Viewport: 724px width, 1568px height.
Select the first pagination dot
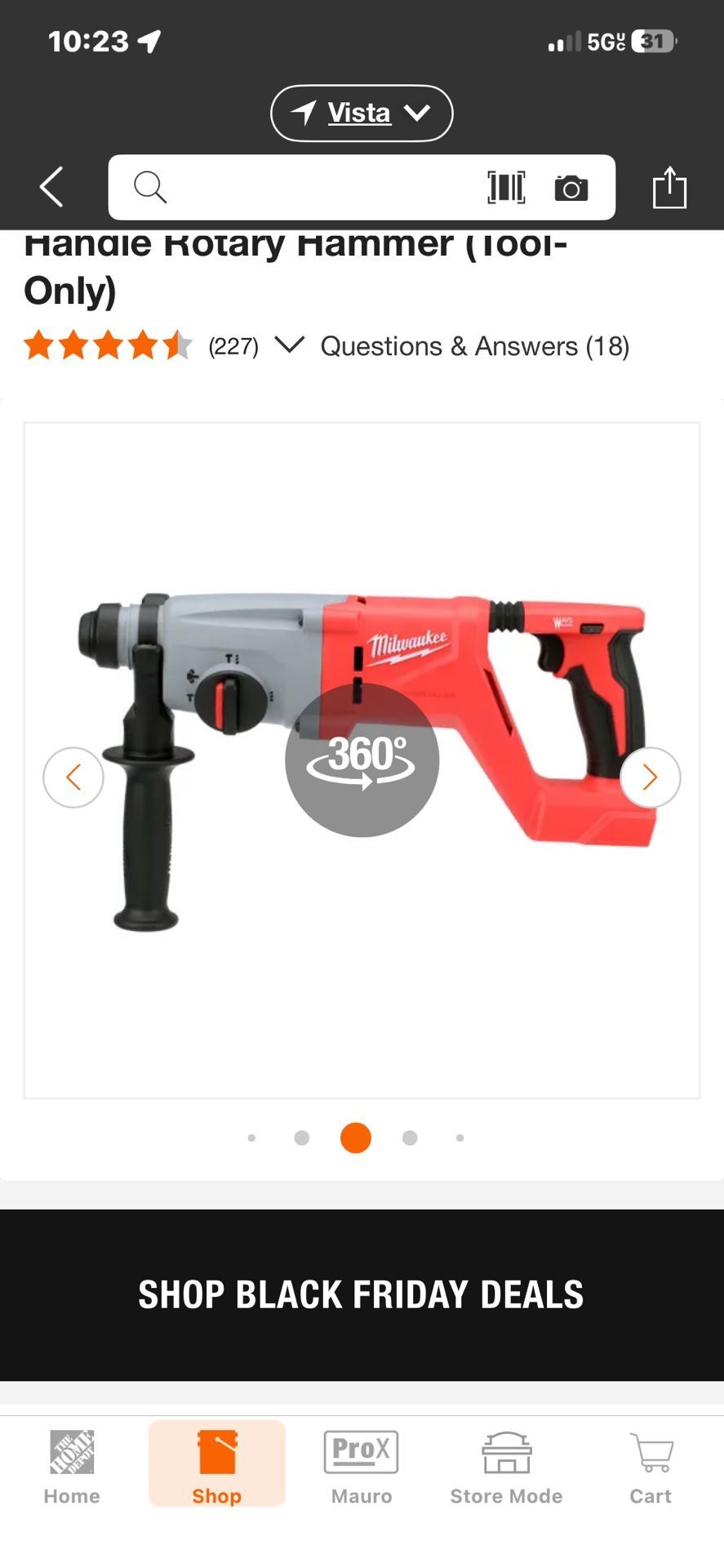(251, 1138)
